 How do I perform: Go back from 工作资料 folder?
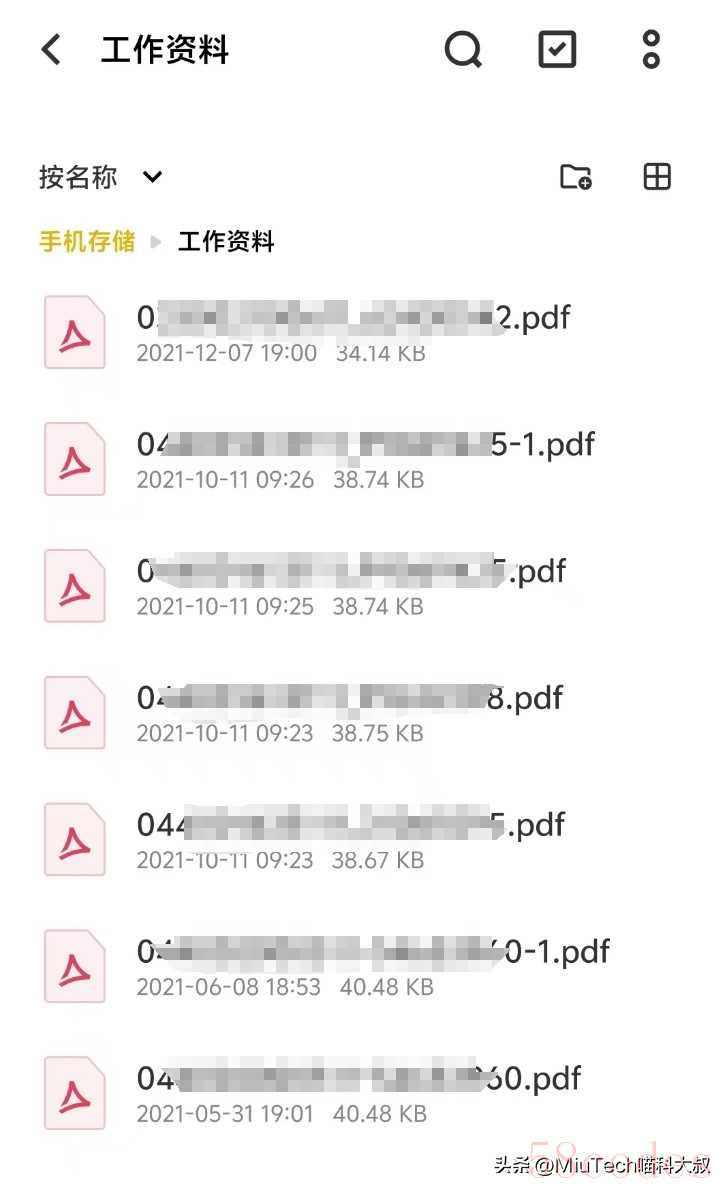pyautogui.click(x=51, y=50)
